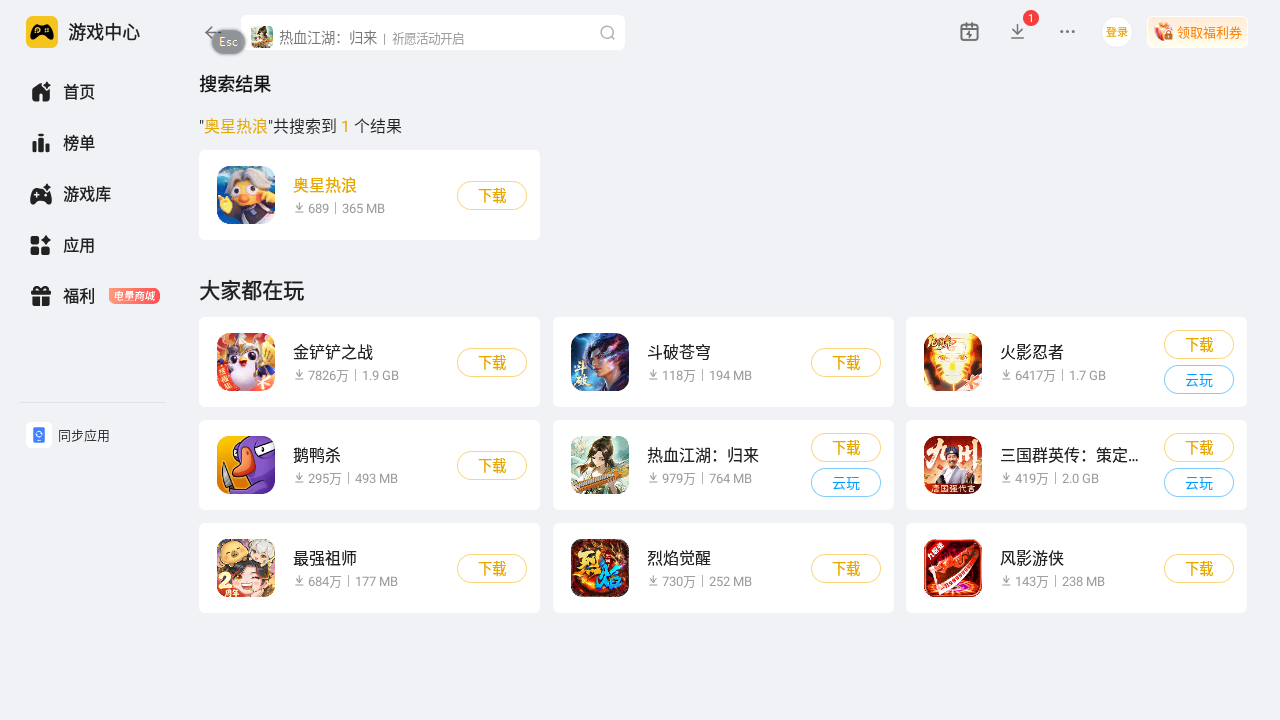1280x720 pixels.
Task: Open the 福利 benefits tab
Action: pos(78,296)
